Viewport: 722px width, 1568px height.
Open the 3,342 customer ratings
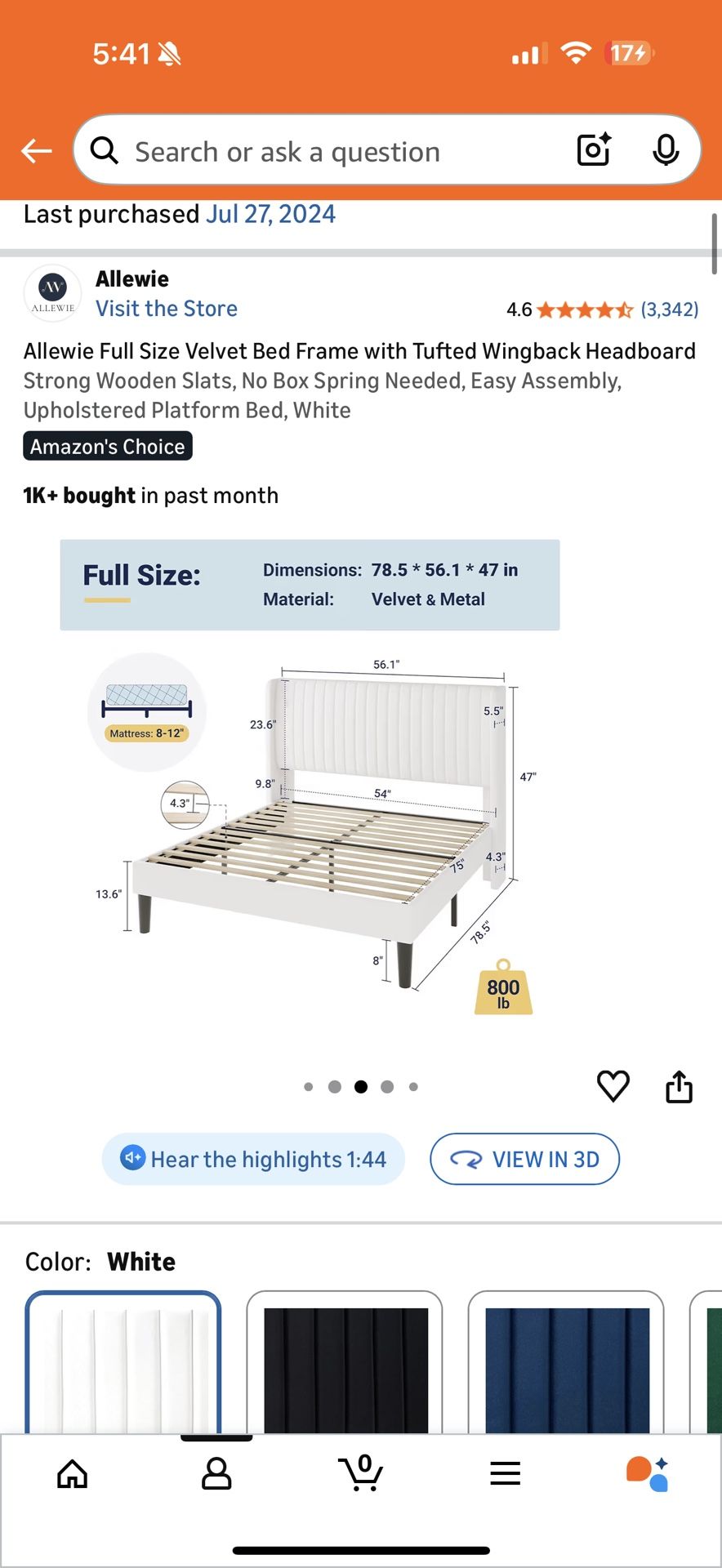pos(669,310)
